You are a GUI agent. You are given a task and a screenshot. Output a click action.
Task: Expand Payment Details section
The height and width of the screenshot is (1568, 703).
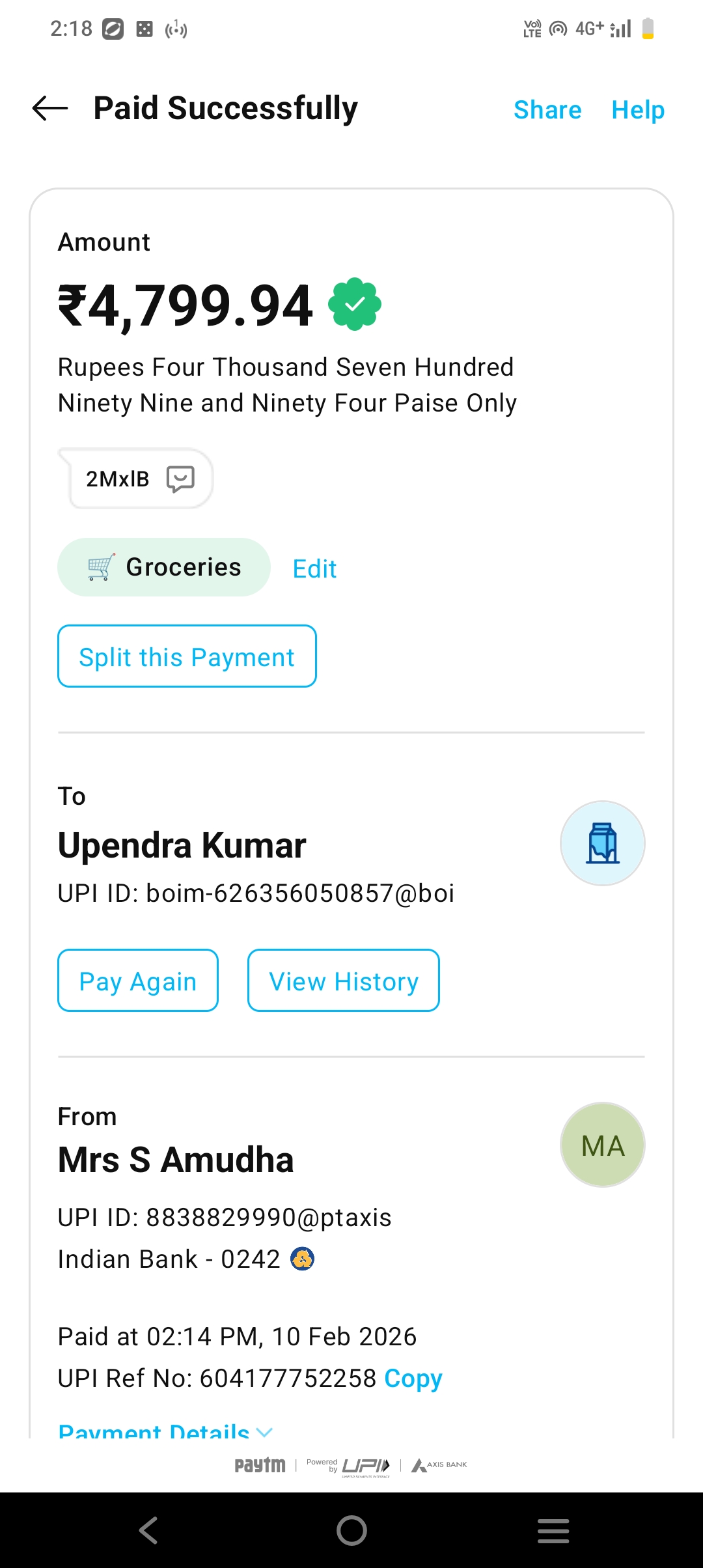click(165, 1431)
